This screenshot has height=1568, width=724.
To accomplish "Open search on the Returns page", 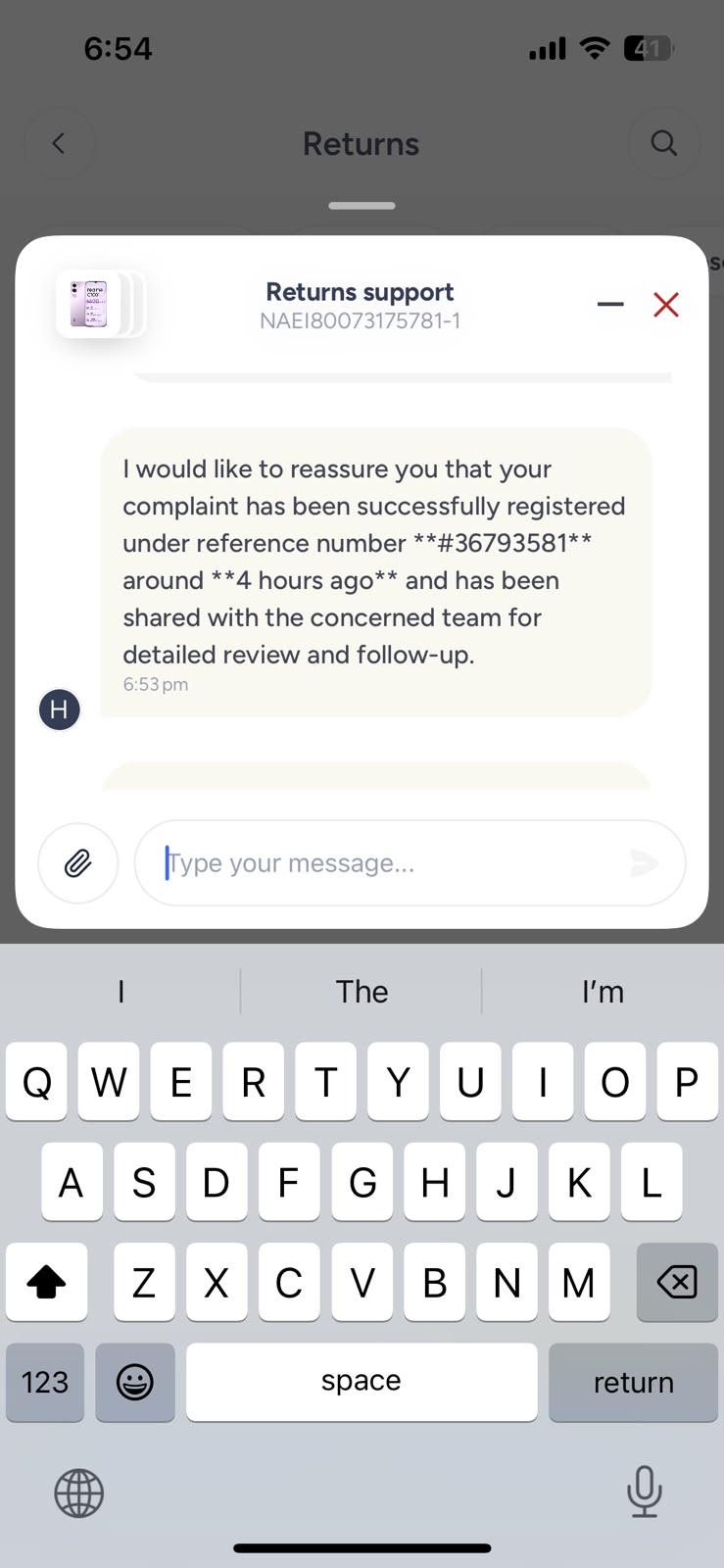I will [x=664, y=144].
